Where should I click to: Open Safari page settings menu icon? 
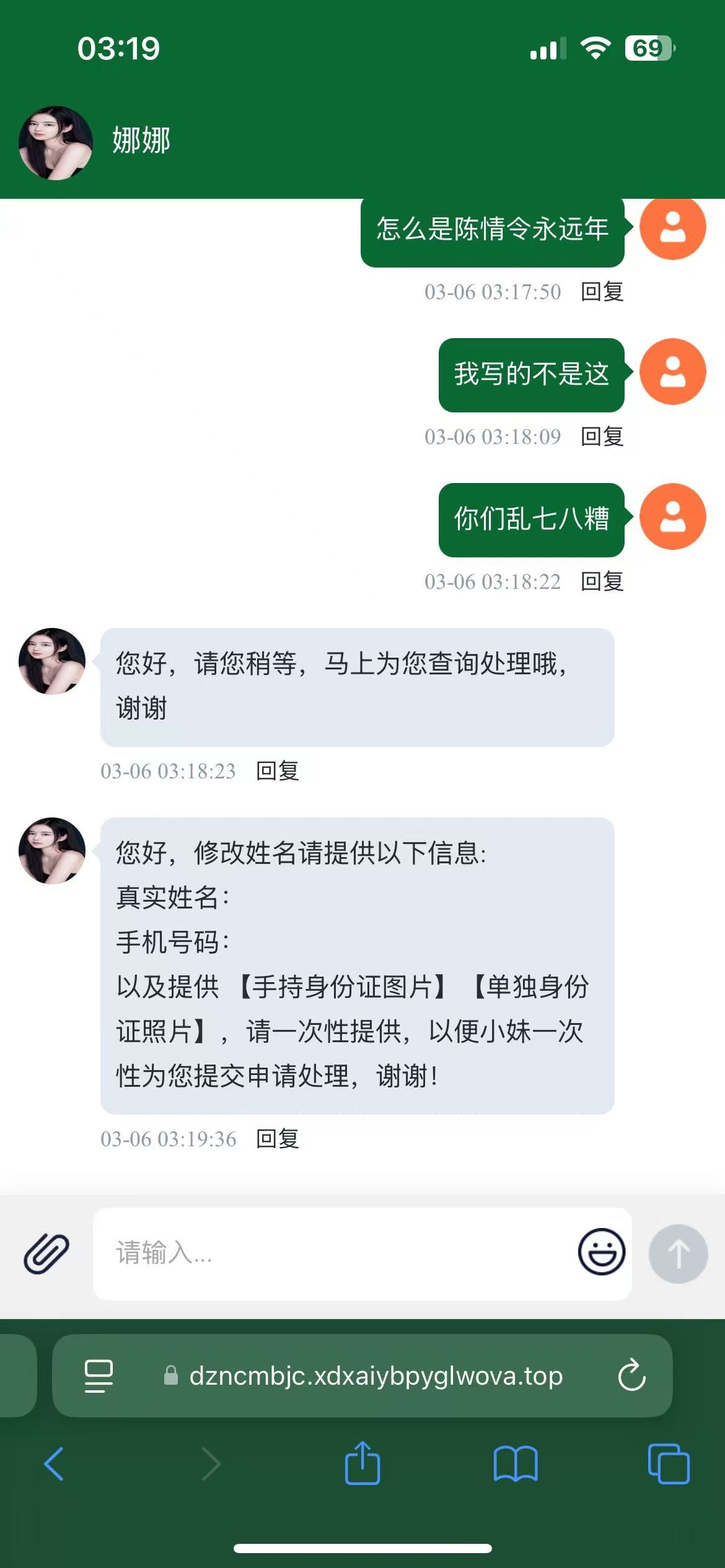tap(99, 1375)
